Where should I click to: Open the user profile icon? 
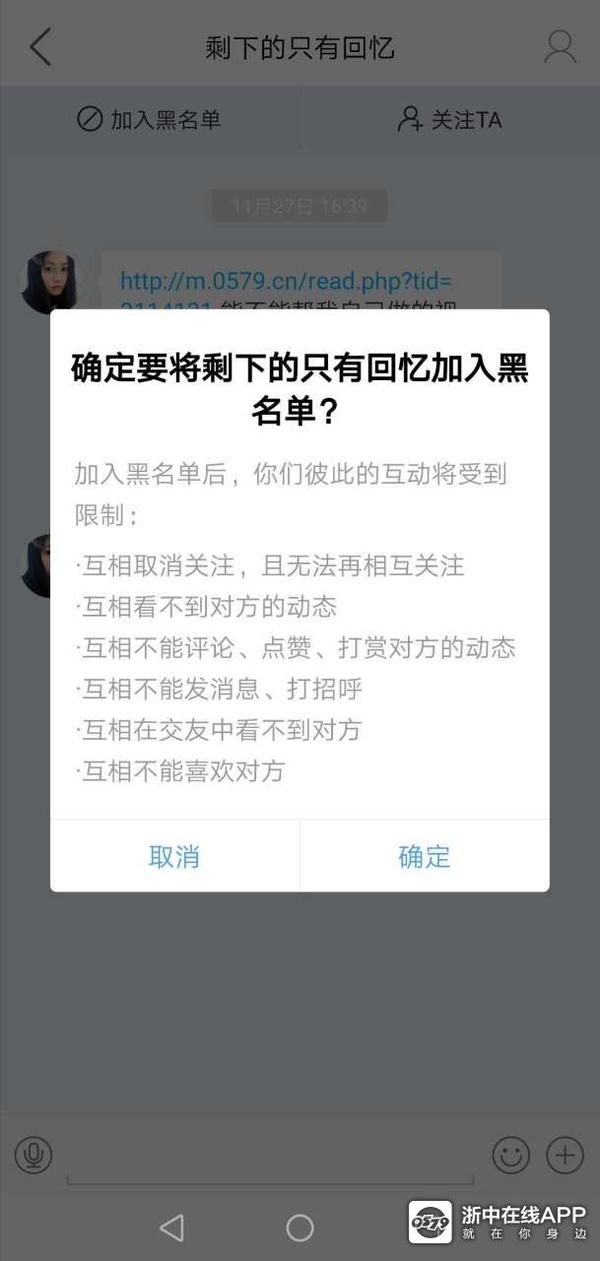coord(560,47)
